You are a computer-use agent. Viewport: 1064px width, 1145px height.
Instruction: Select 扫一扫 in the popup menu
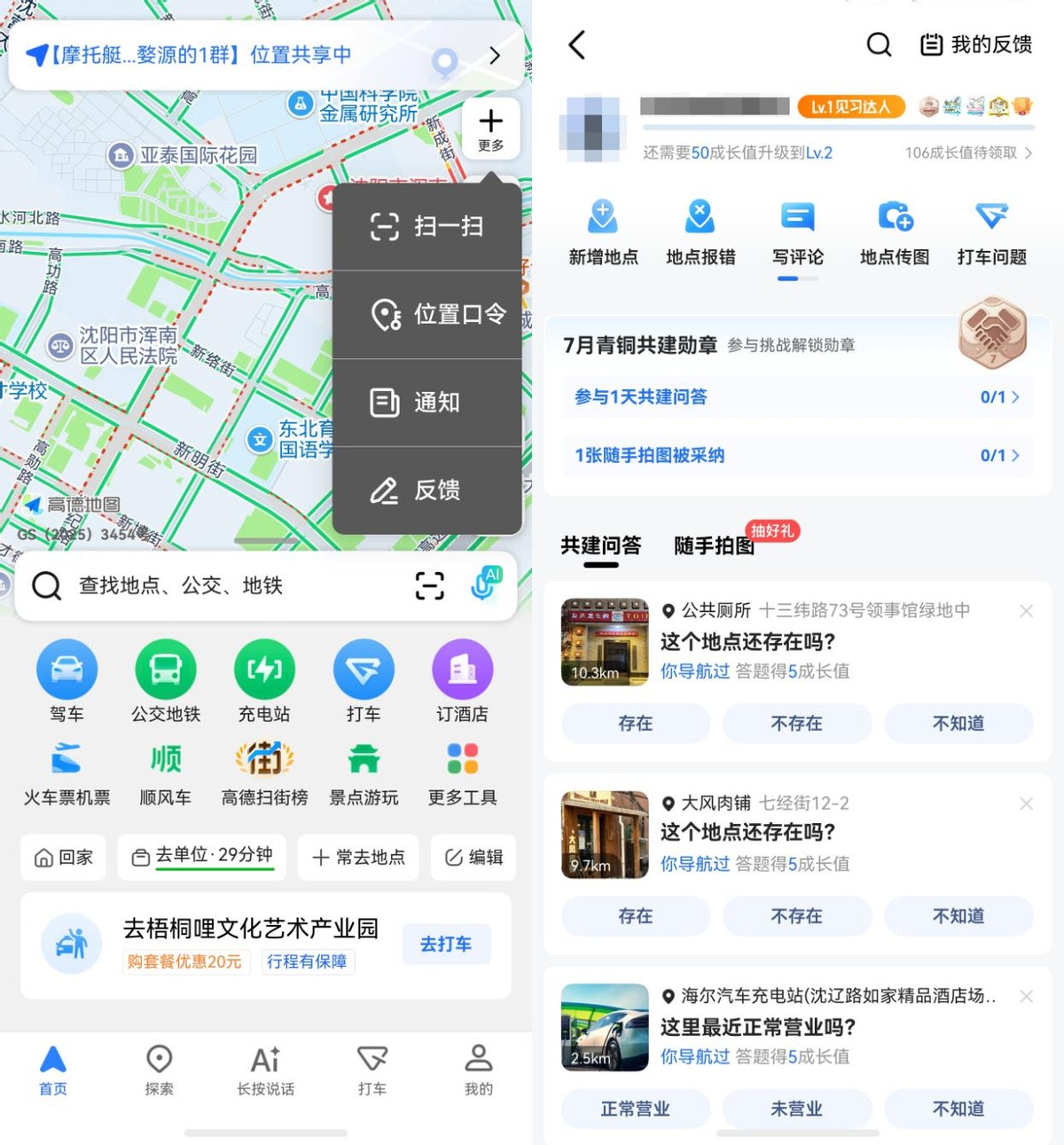(x=427, y=227)
